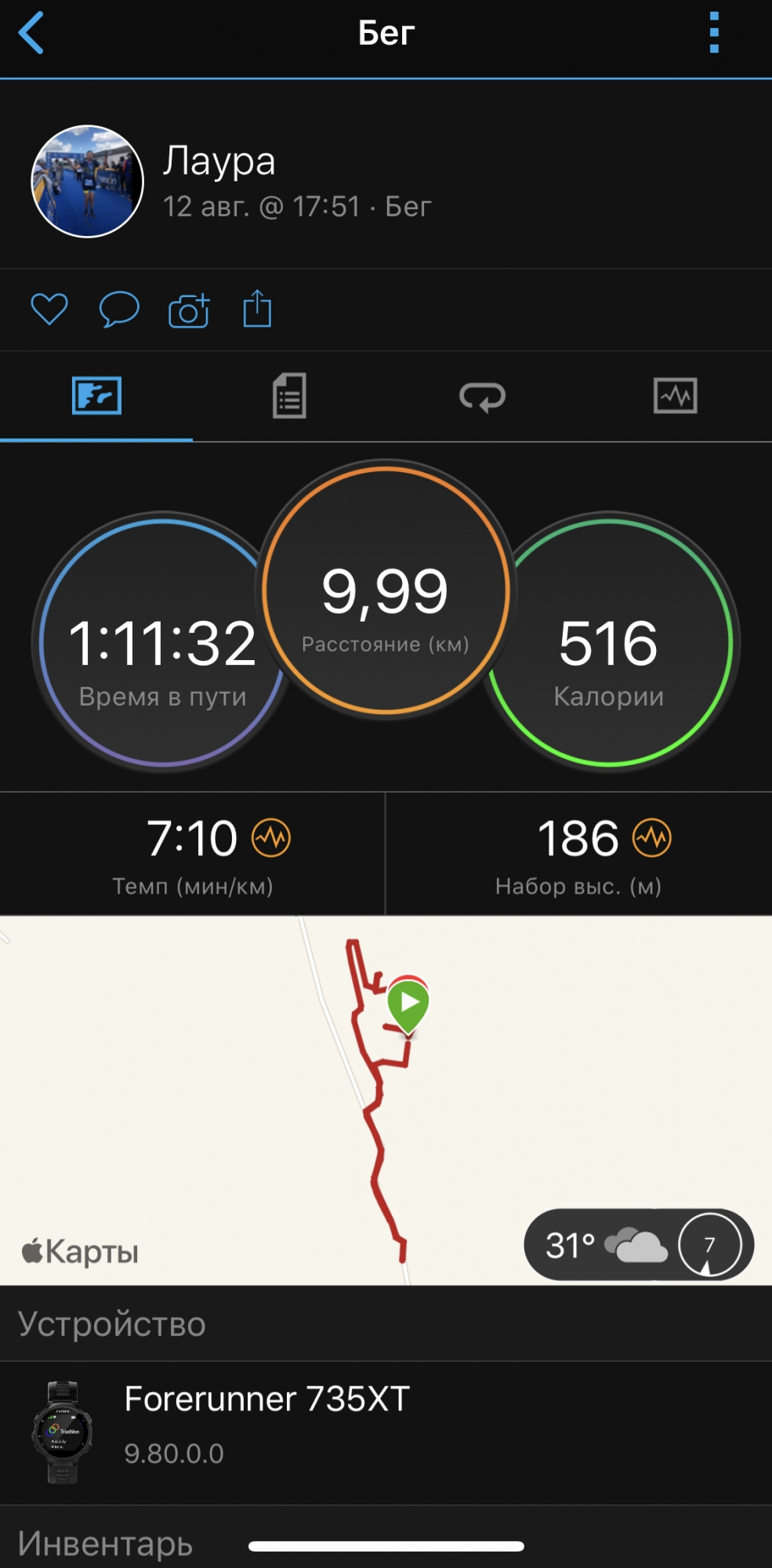772x1568 pixels.
Task: Open comments via the speech bubble icon
Action: tap(118, 309)
